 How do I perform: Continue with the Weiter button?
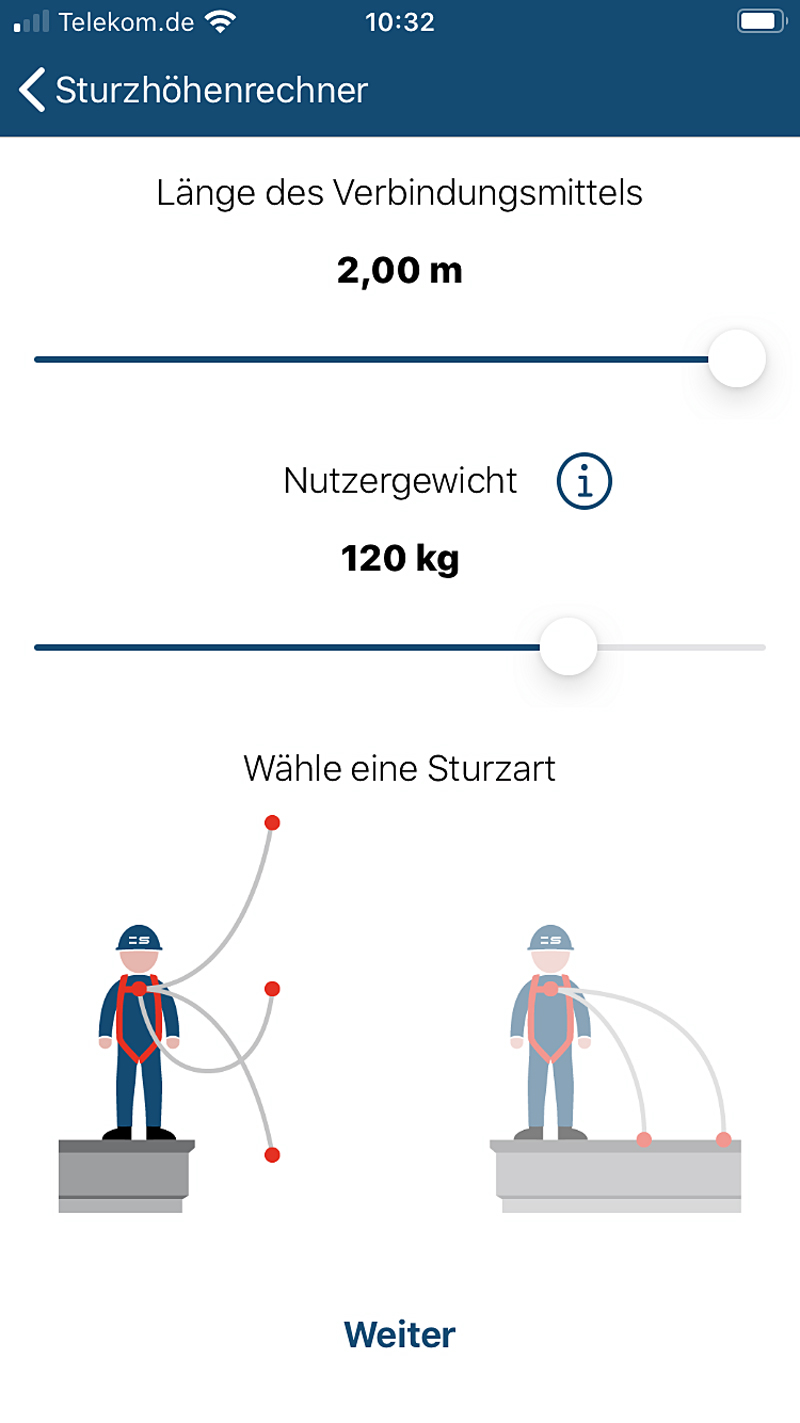[x=400, y=1334]
